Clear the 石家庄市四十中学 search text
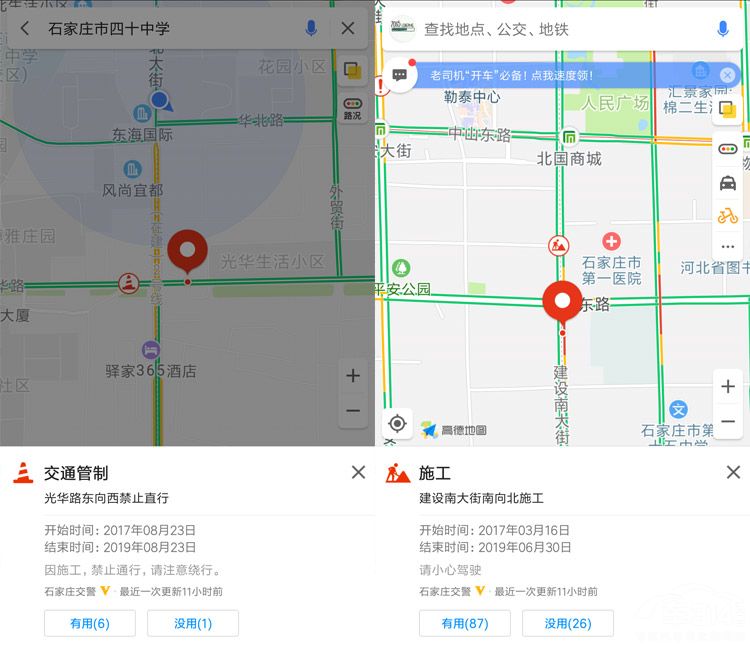This screenshot has height=648, width=750. (x=347, y=29)
